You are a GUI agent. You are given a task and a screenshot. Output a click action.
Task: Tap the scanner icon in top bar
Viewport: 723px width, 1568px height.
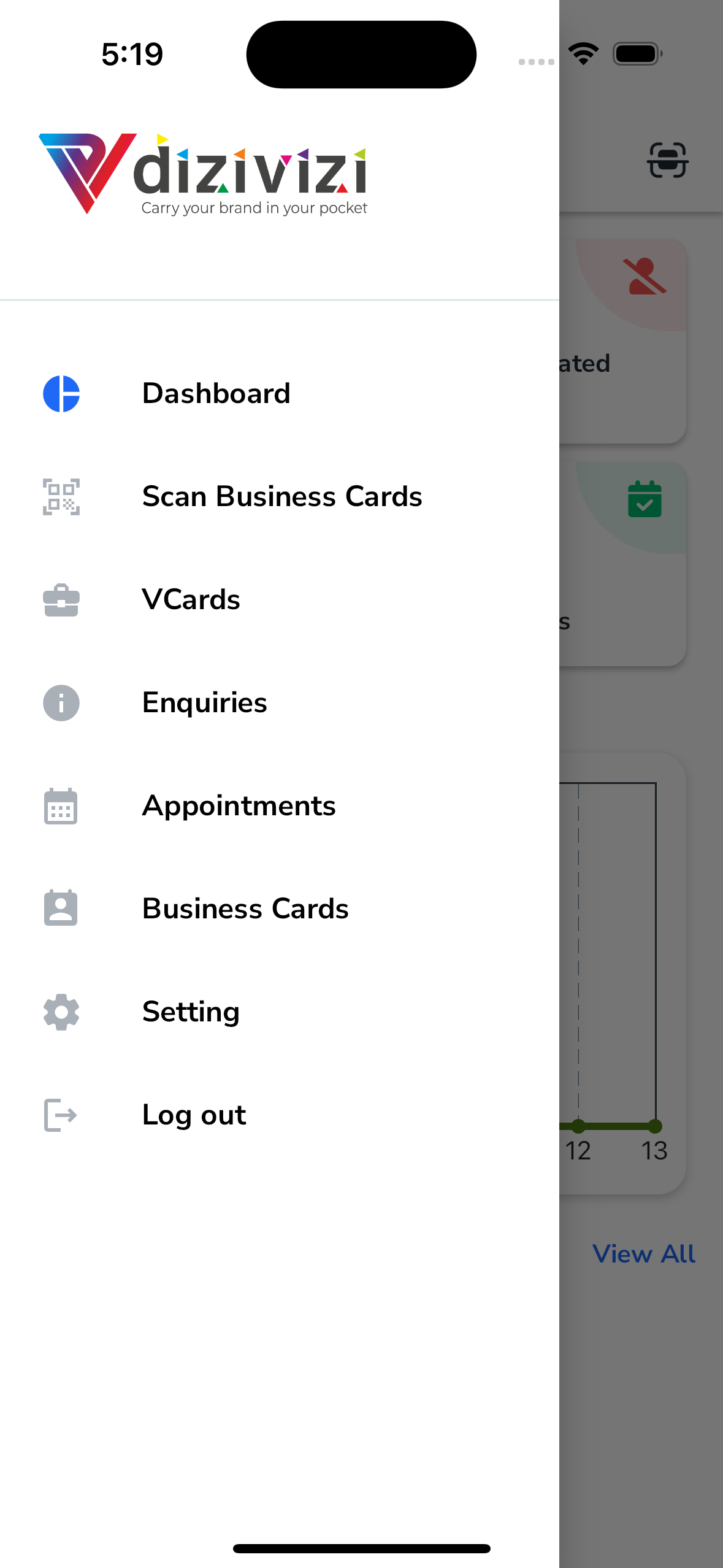click(x=667, y=160)
